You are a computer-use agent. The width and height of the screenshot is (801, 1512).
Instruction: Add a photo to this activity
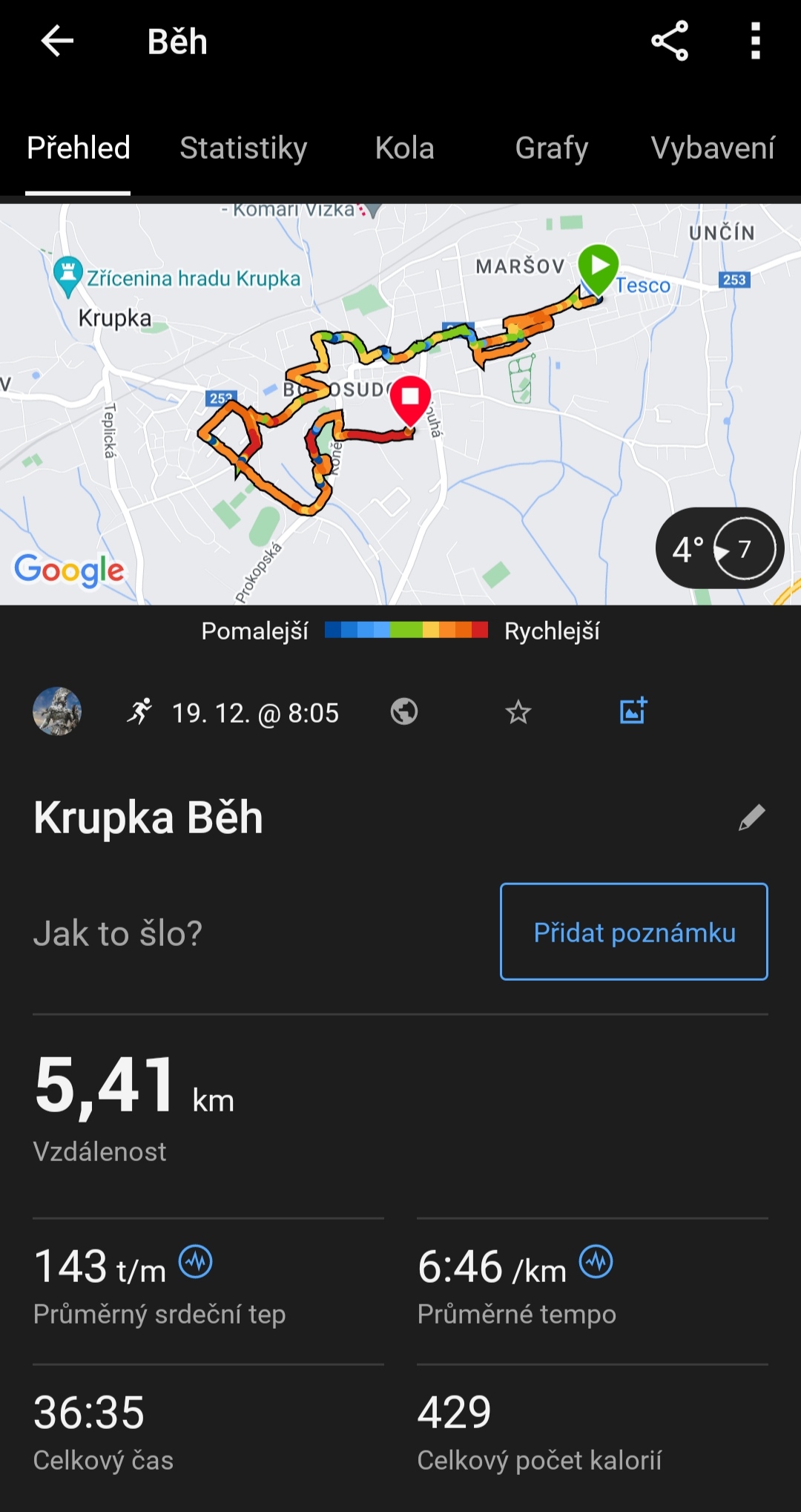633,711
